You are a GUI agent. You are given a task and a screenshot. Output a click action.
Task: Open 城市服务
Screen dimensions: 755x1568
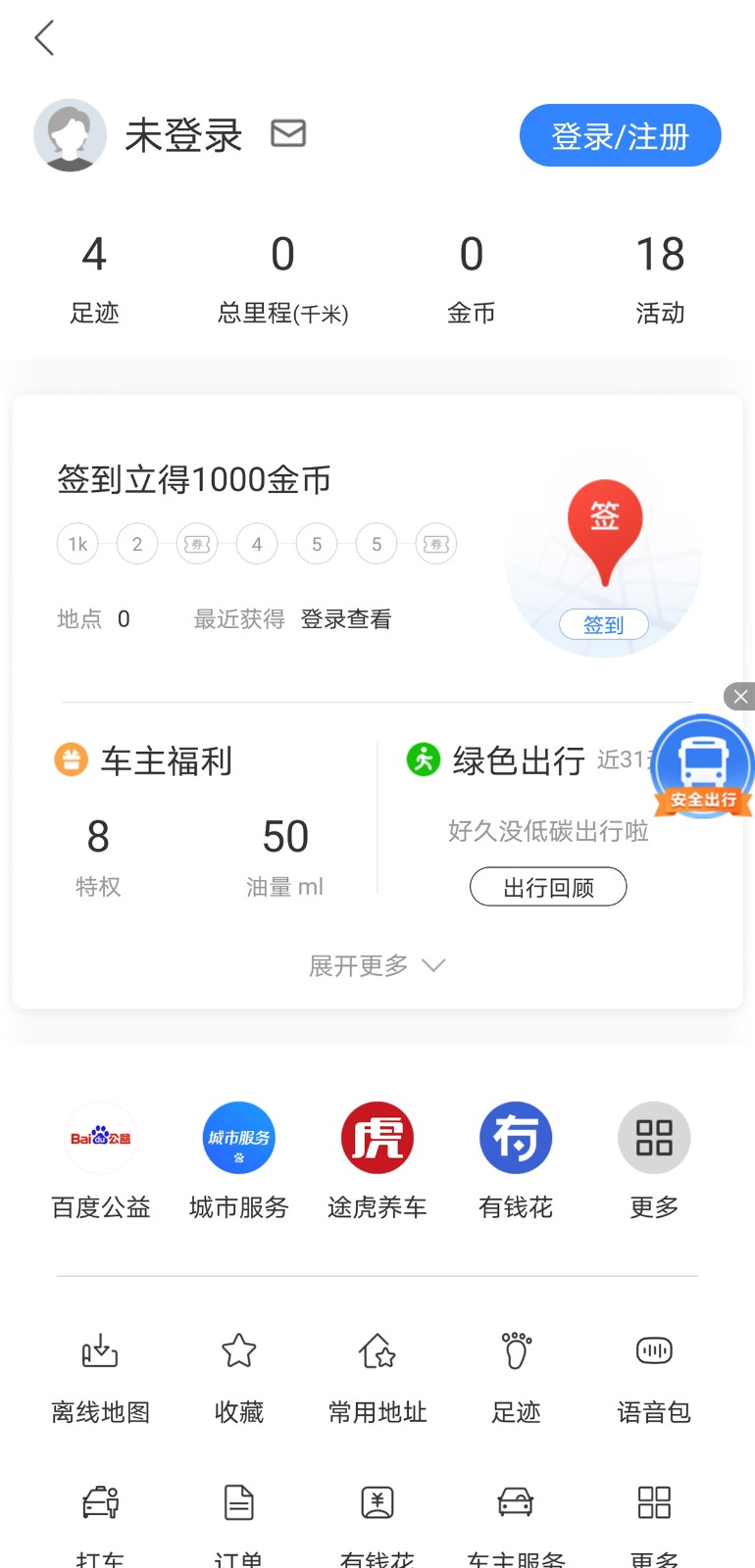(x=239, y=1160)
